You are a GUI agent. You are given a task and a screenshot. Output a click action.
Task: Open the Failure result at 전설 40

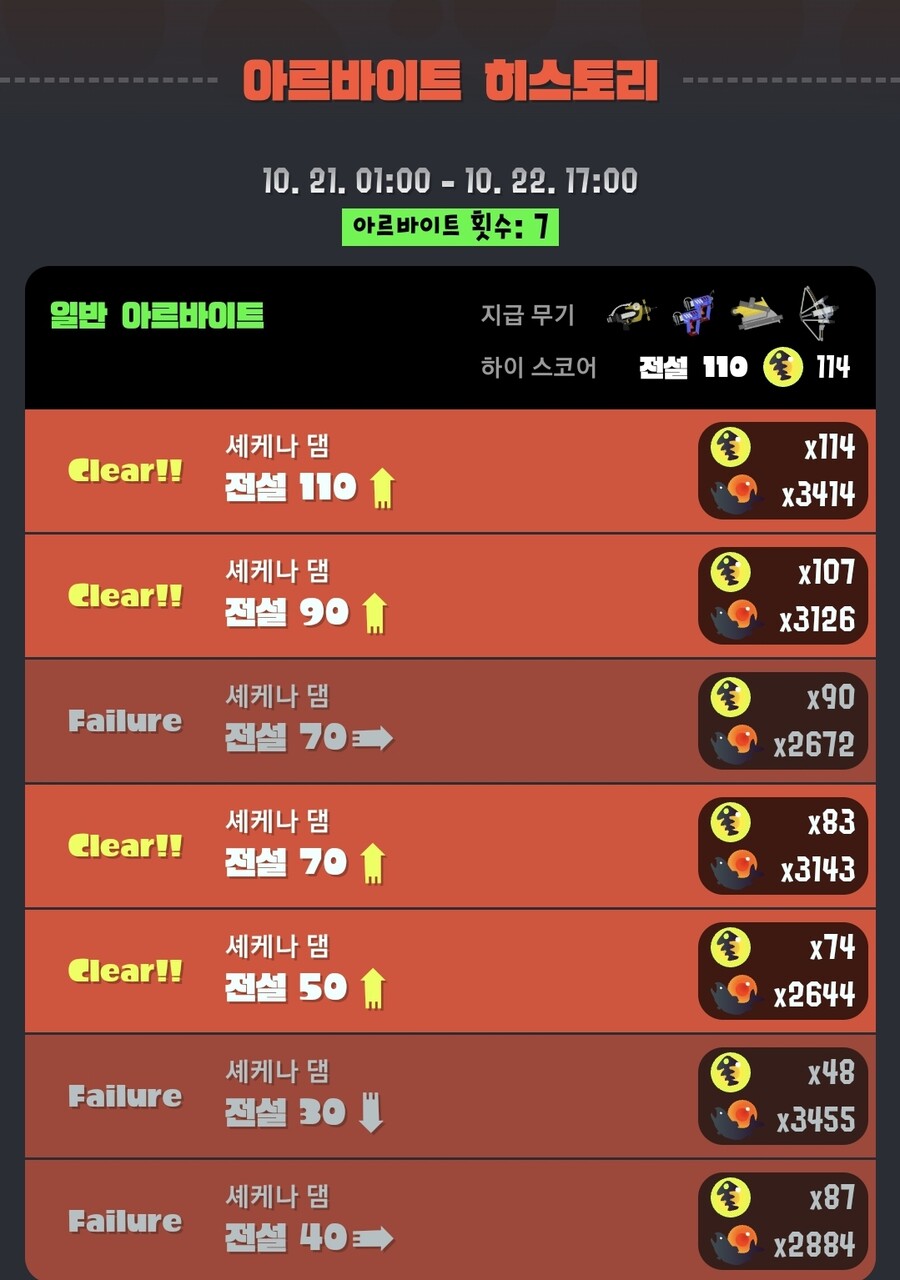(x=450, y=1220)
